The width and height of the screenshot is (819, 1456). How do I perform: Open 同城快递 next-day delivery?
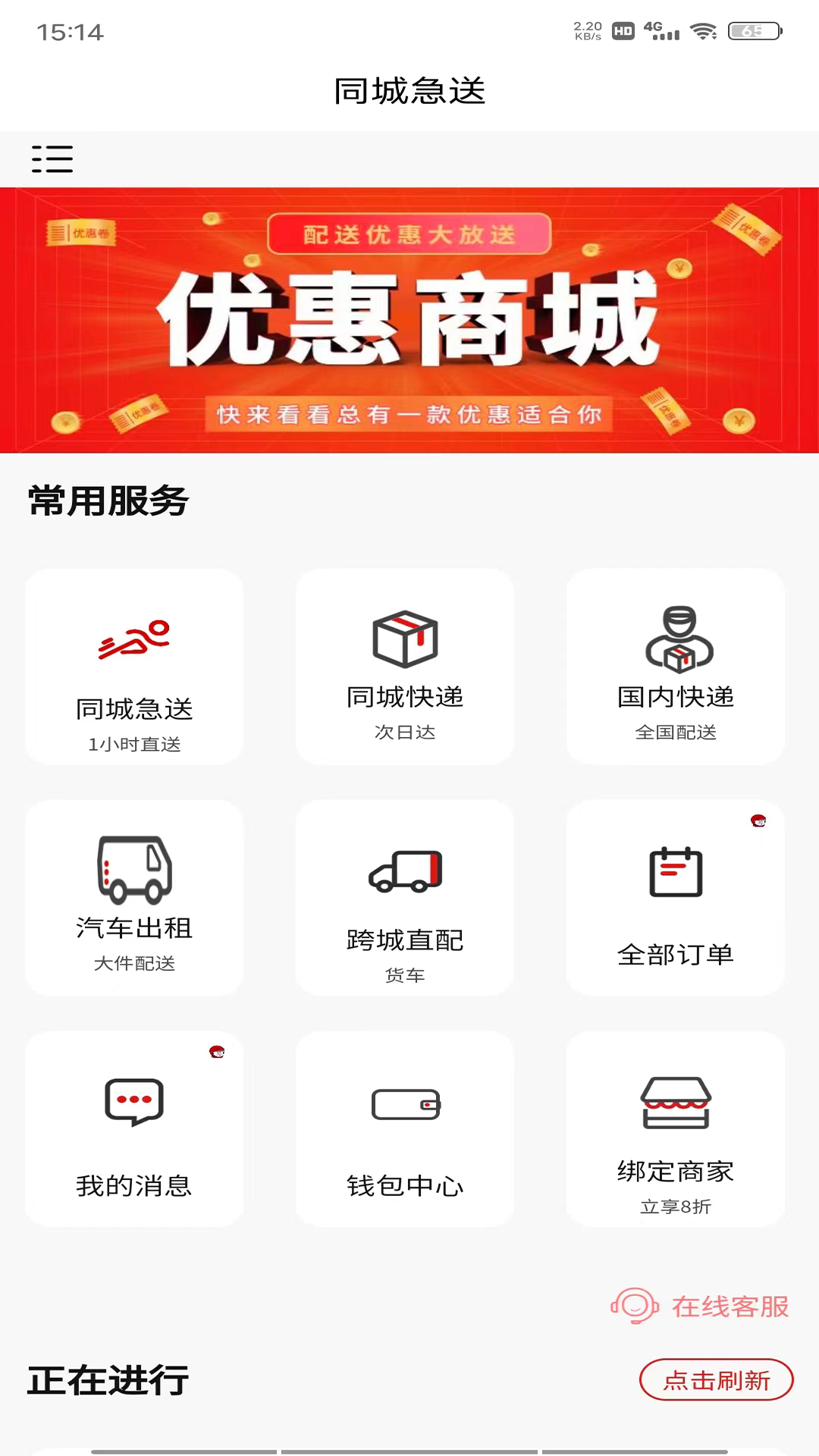click(405, 667)
